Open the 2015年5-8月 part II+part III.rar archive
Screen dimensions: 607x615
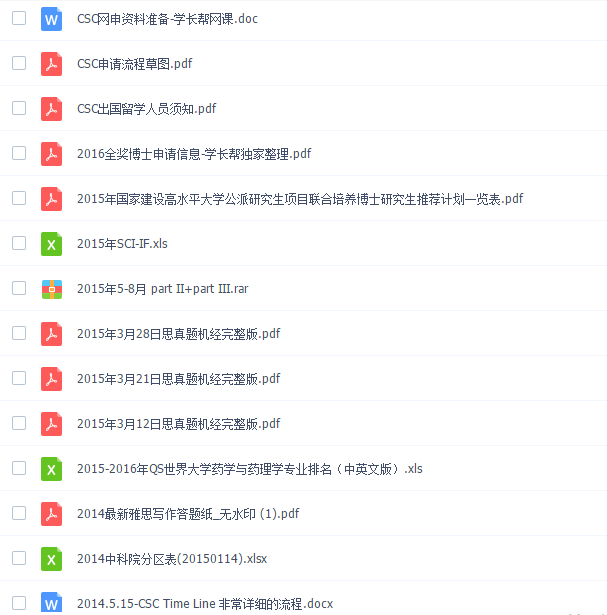pos(162,289)
